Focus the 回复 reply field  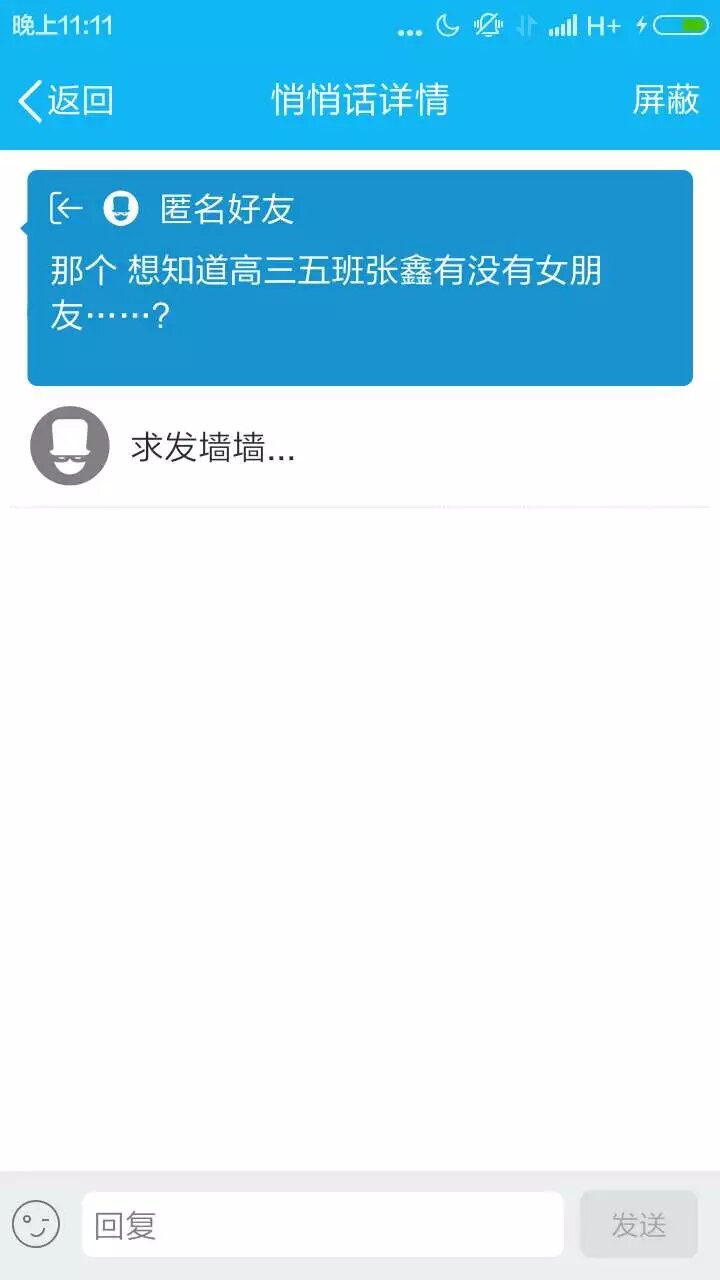322,1225
